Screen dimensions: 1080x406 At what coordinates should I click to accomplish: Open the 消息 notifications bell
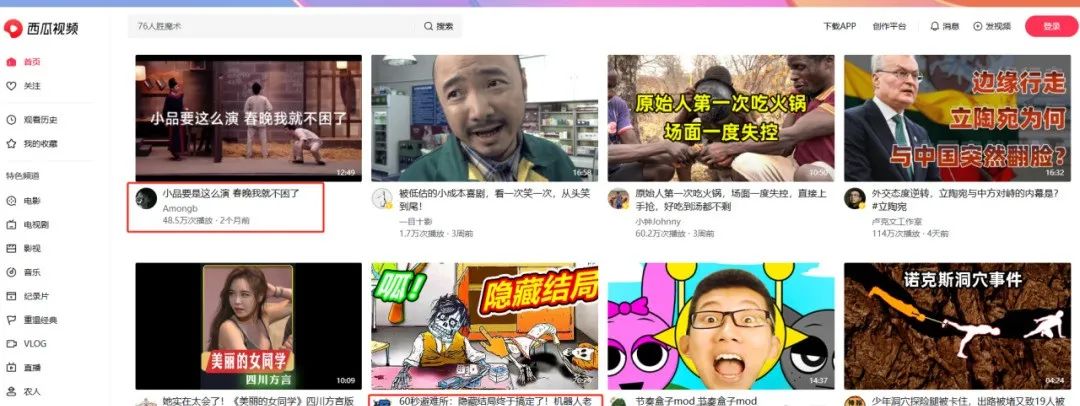coord(944,26)
